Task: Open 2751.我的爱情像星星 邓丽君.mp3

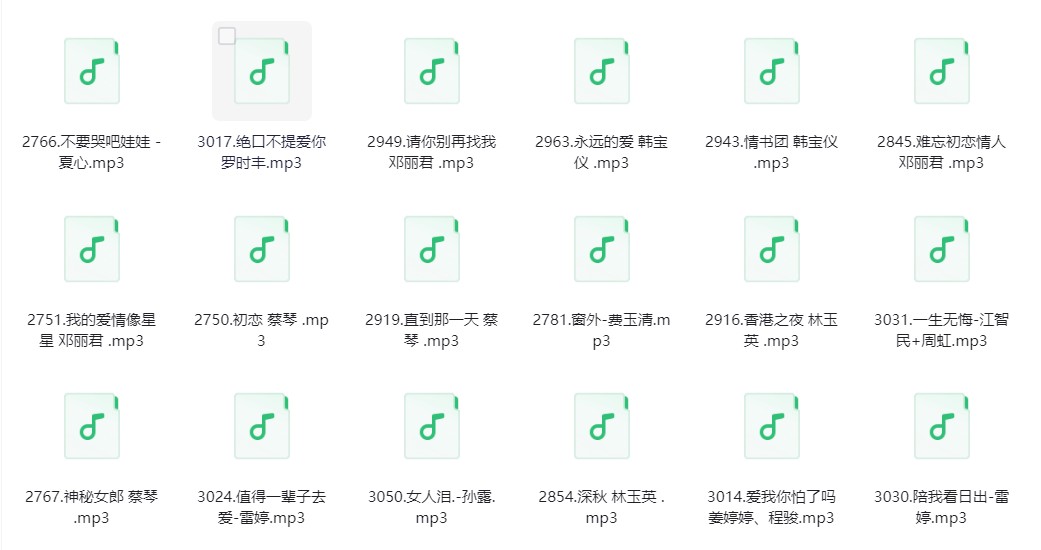Action: 92,249
